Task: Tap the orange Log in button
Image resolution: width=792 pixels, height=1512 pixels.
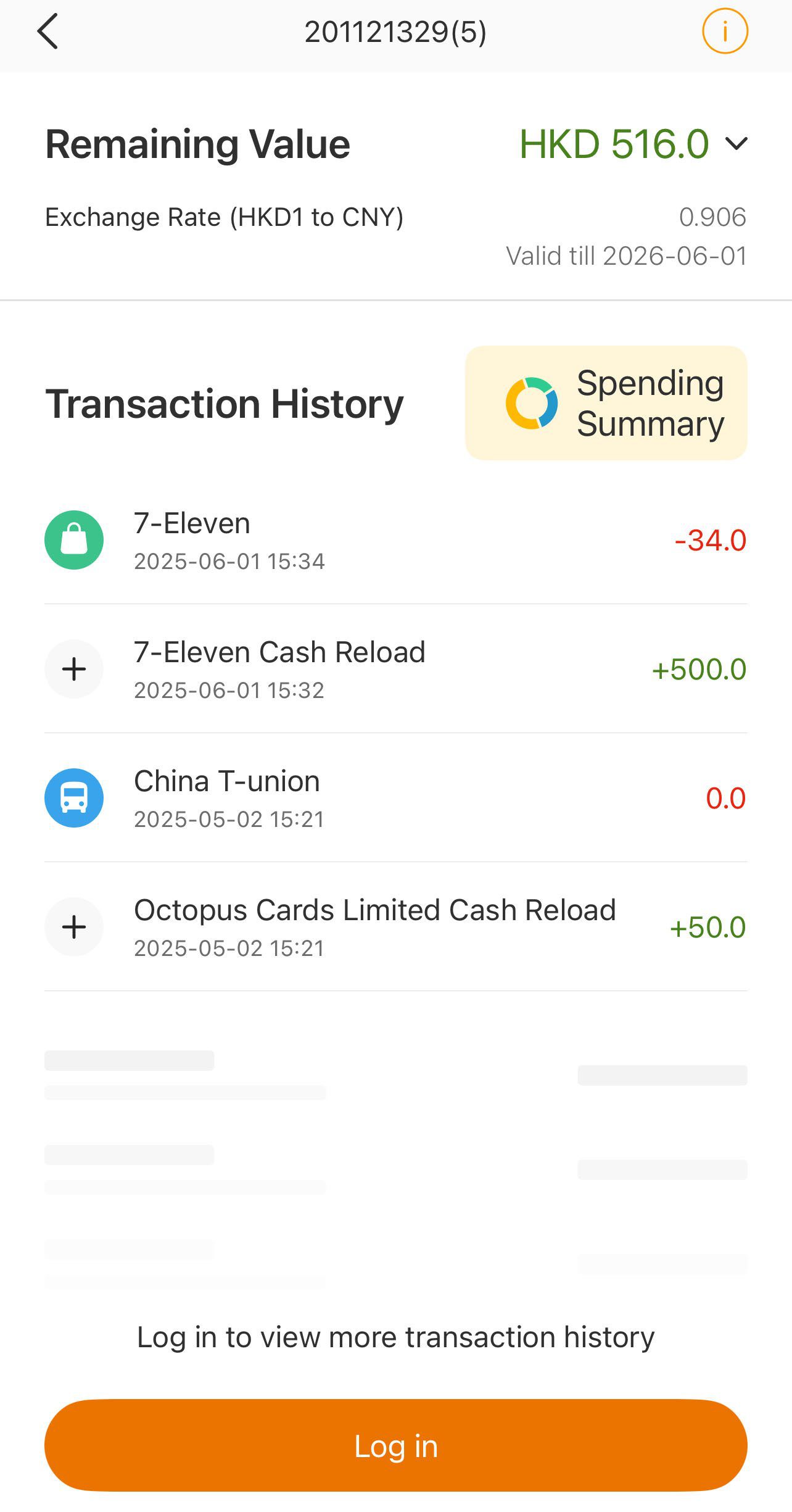Action: click(x=395, y=1445)
